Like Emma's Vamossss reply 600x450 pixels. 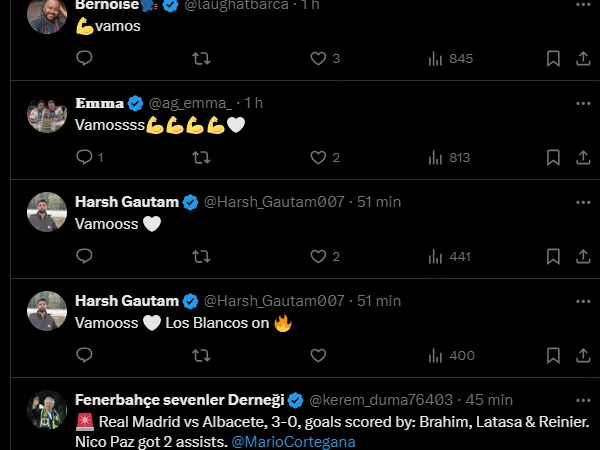point(318,157)
